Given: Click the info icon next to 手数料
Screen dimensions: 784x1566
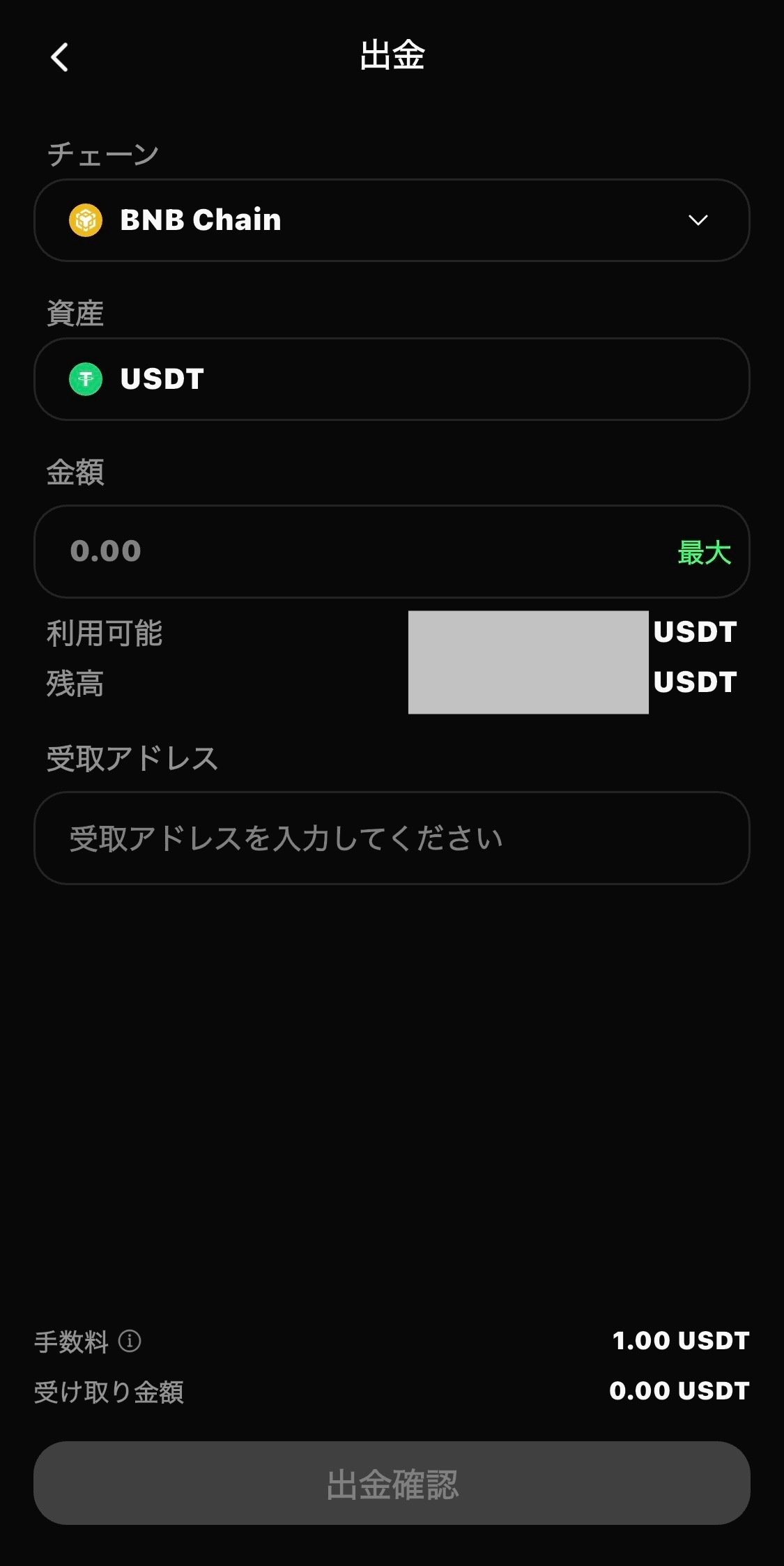Looking at the screenshot, I should 130,1340.
